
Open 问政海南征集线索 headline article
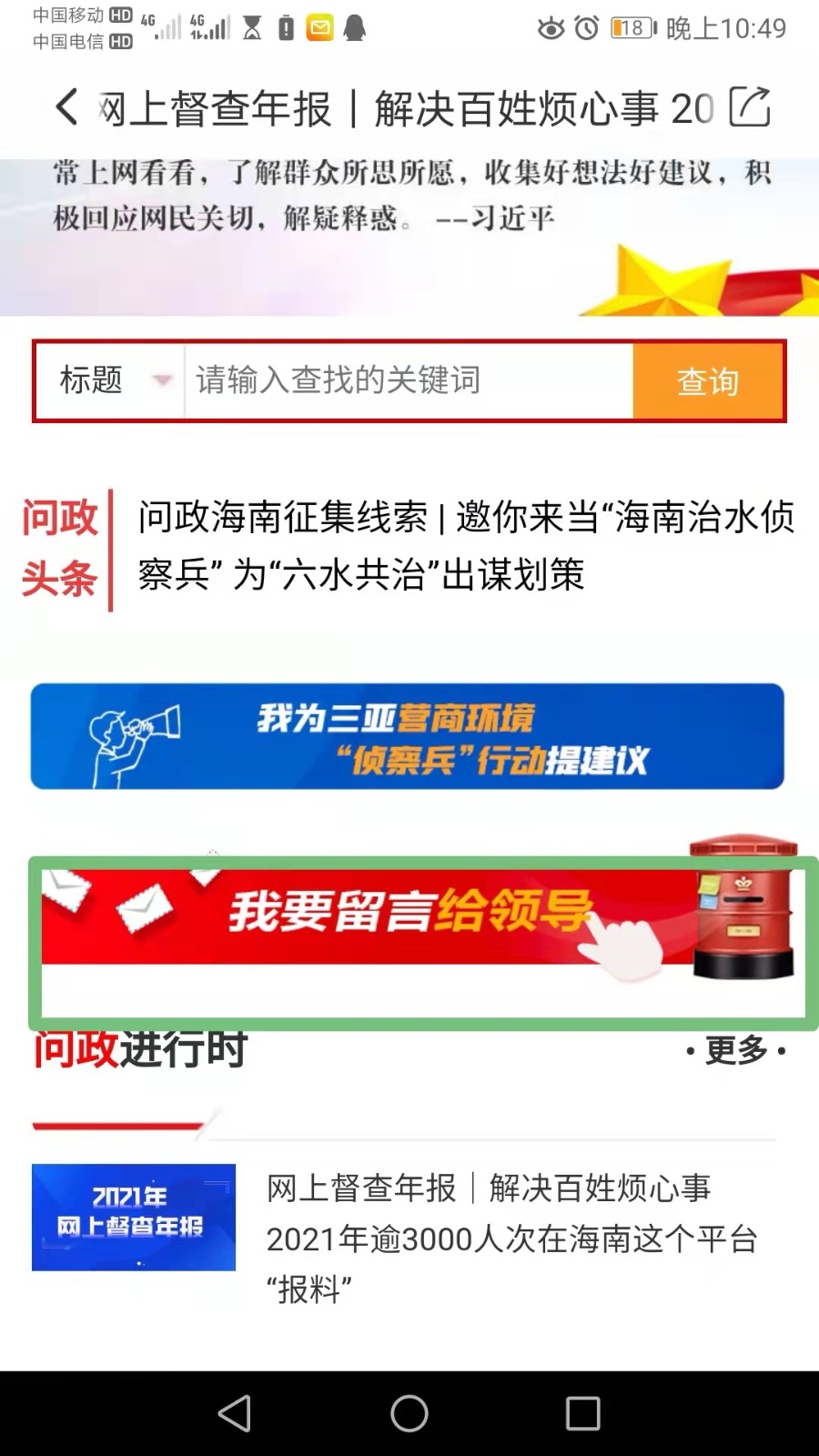[x=464, y=546]
